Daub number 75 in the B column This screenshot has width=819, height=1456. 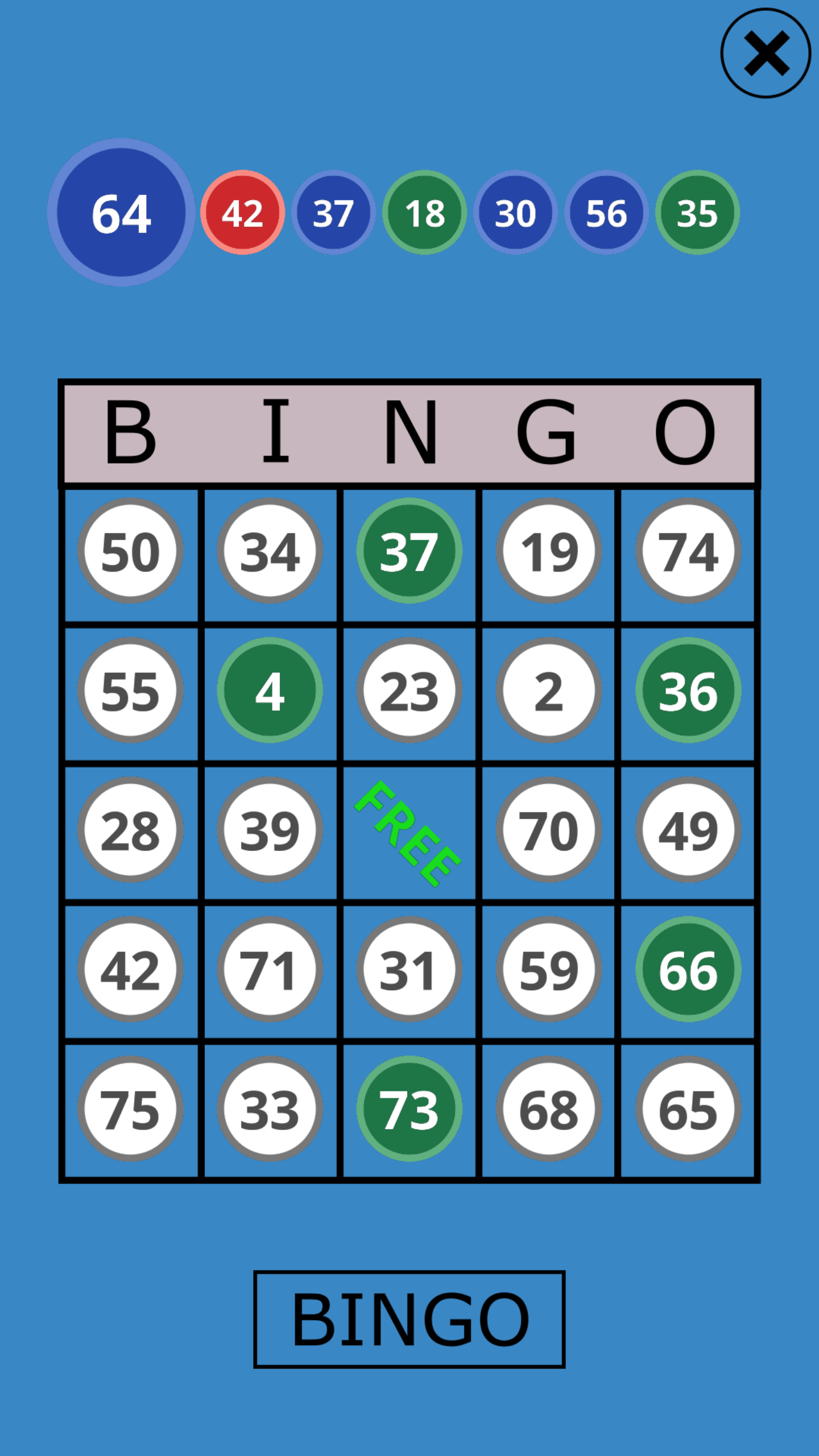[x=130, y=1108]
